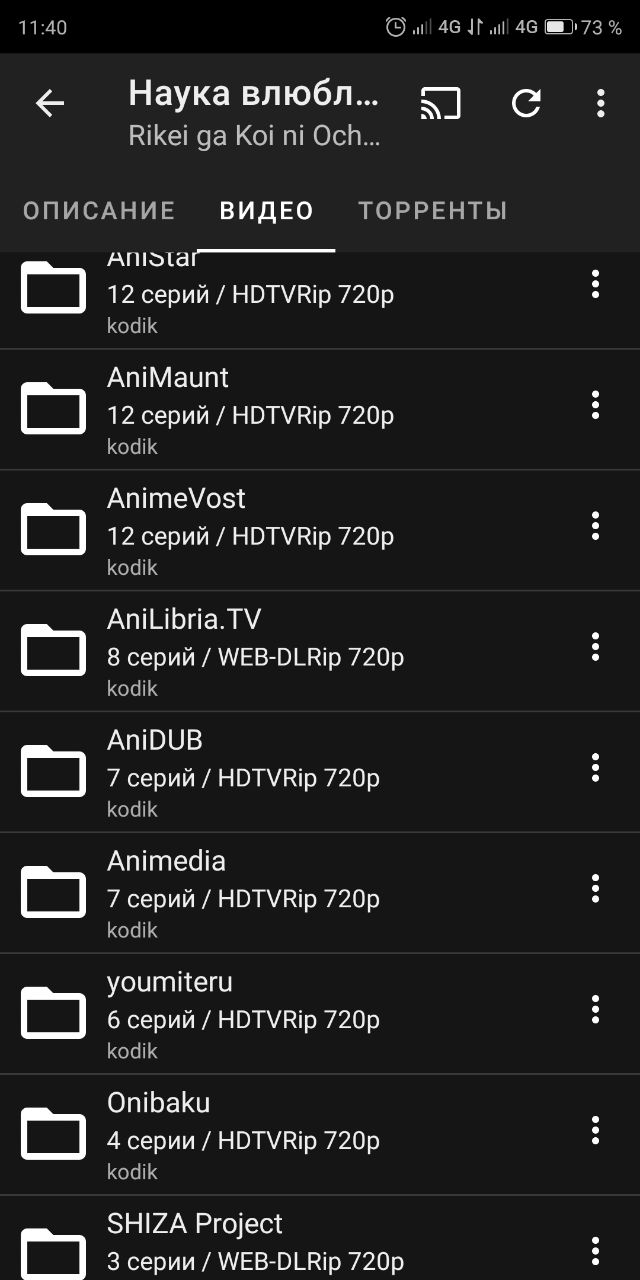Open the AniDUB folder
The image size is (640, 1280).
click(x=320, y=773)
